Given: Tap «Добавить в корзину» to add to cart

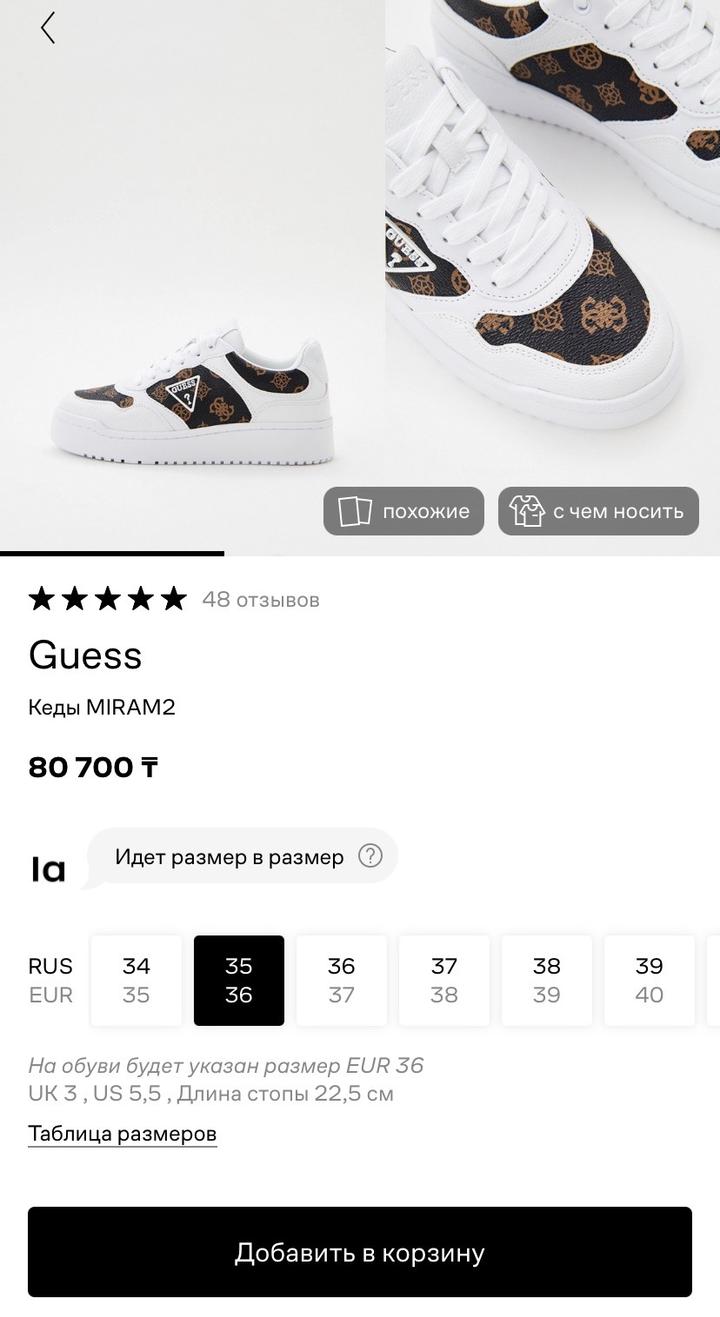Looking at the screenshot, I should tap(360, 1252).
